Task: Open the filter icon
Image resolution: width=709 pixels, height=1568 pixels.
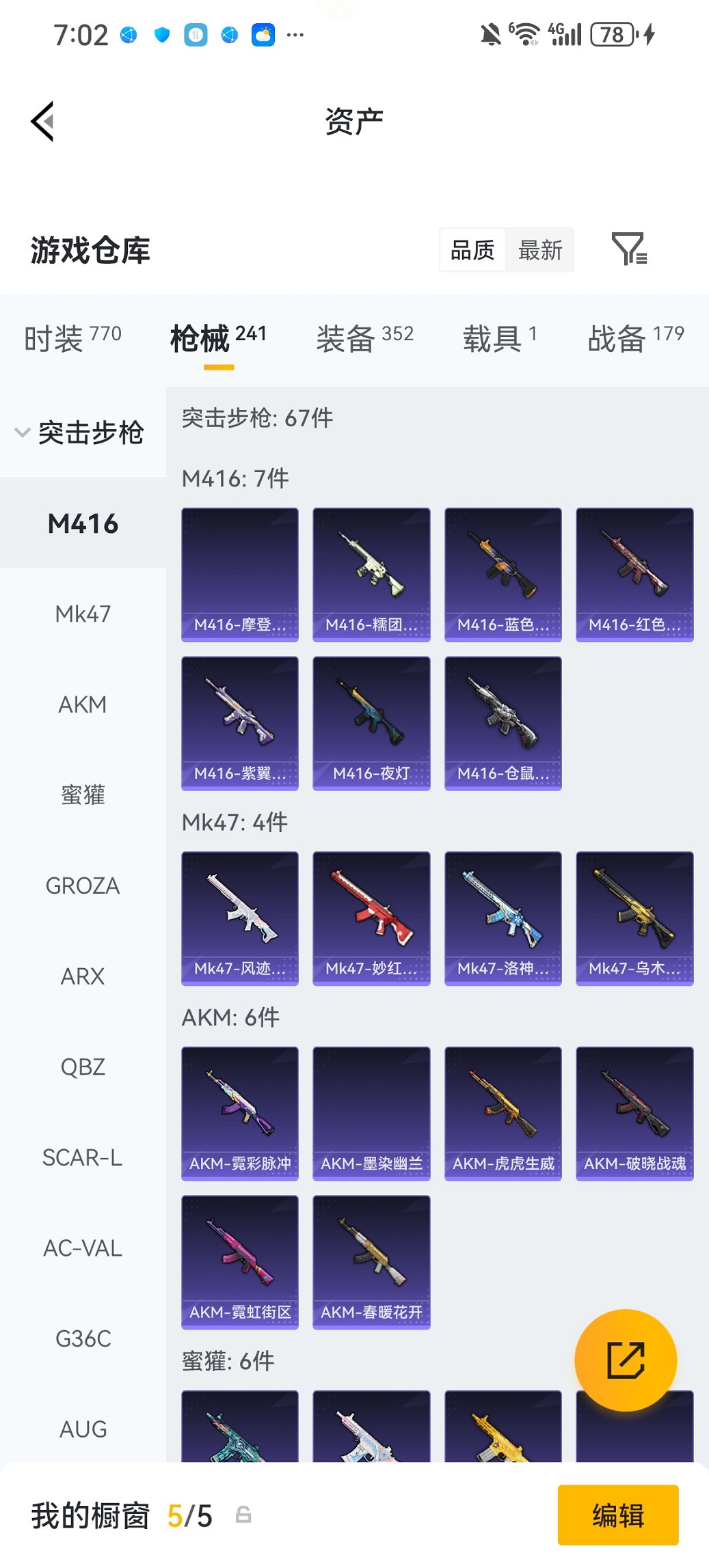Action: point(628,249)
